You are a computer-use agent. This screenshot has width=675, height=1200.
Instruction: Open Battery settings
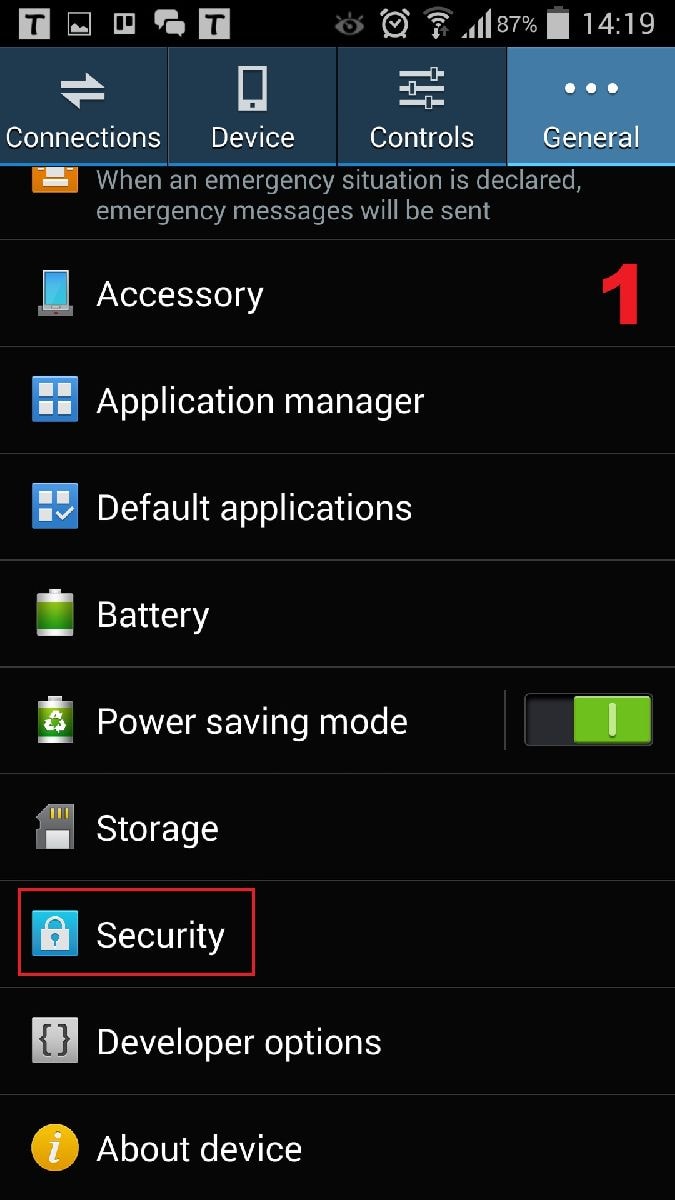[152, 614]
